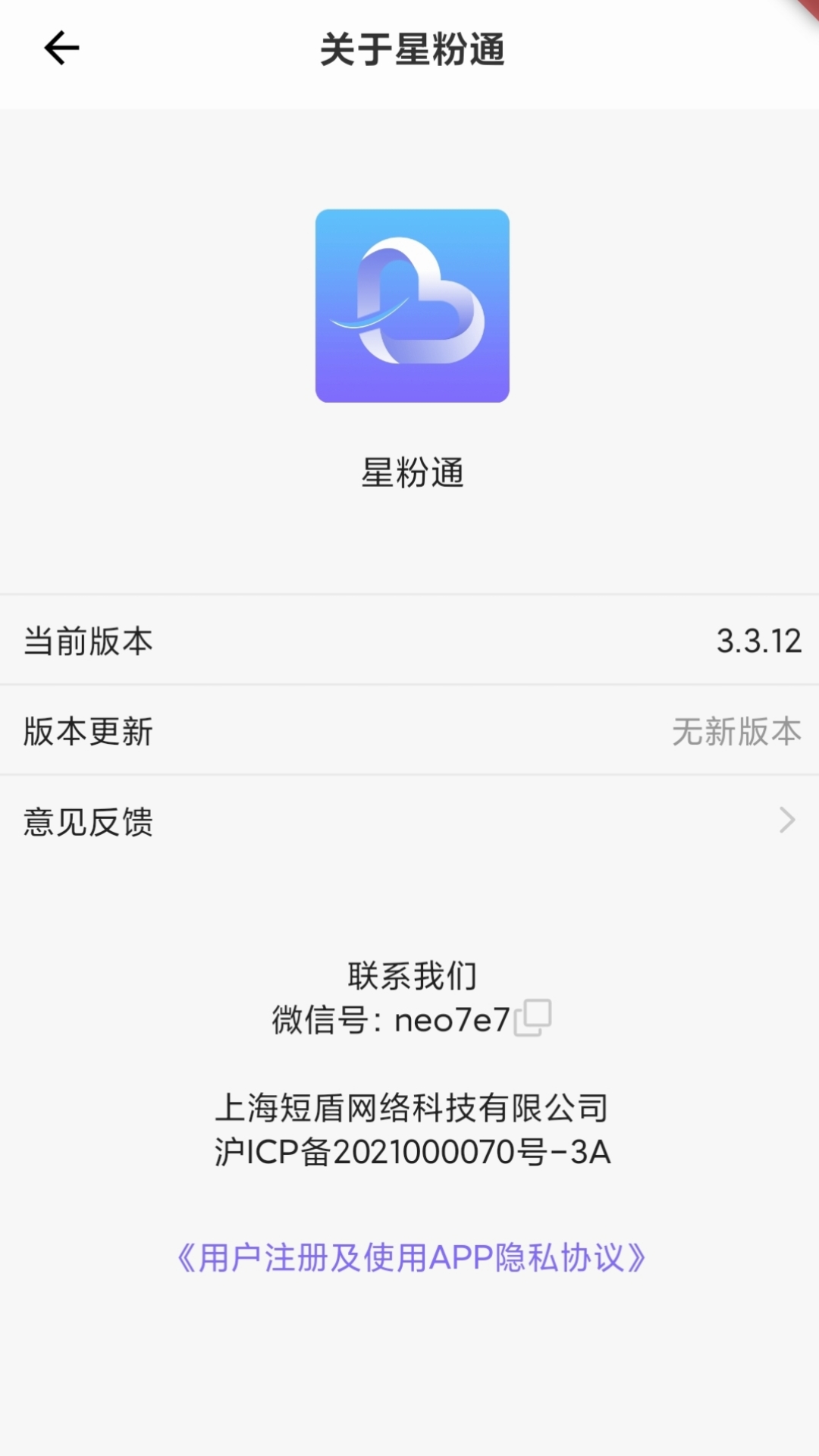819x1456 pixels.
Task: Copy the WeChat ID neo7e7
Action: pos(533,1018)
